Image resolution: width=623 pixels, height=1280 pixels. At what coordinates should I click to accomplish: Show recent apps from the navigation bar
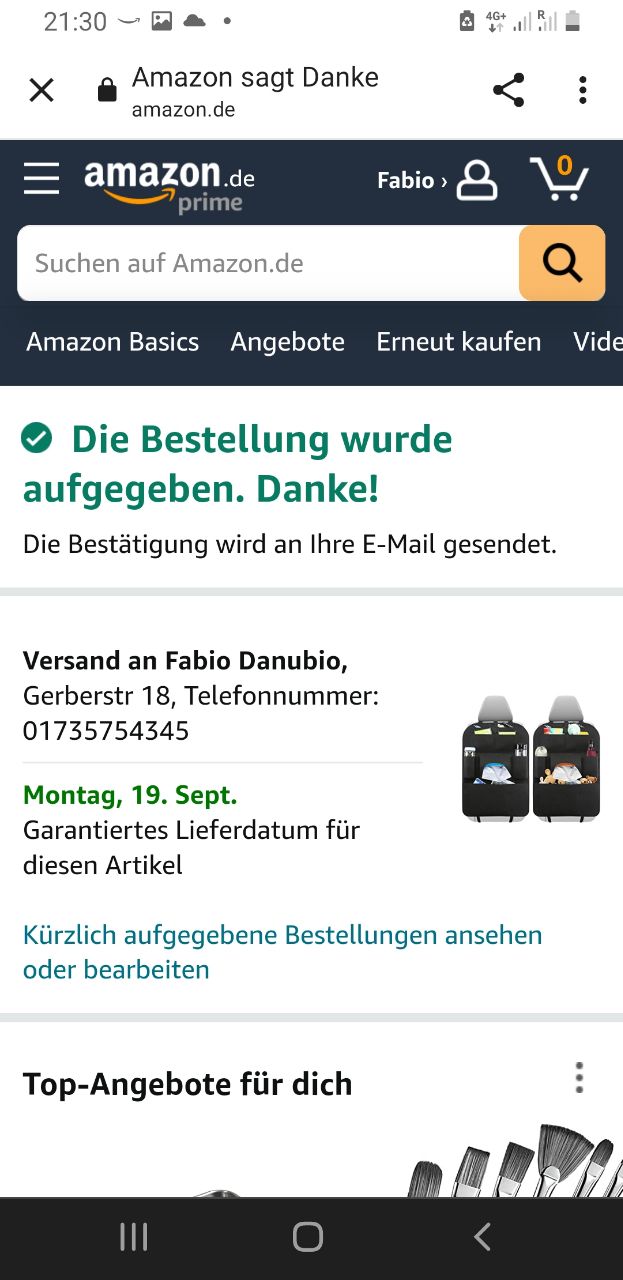click(x=133, y=1237)
